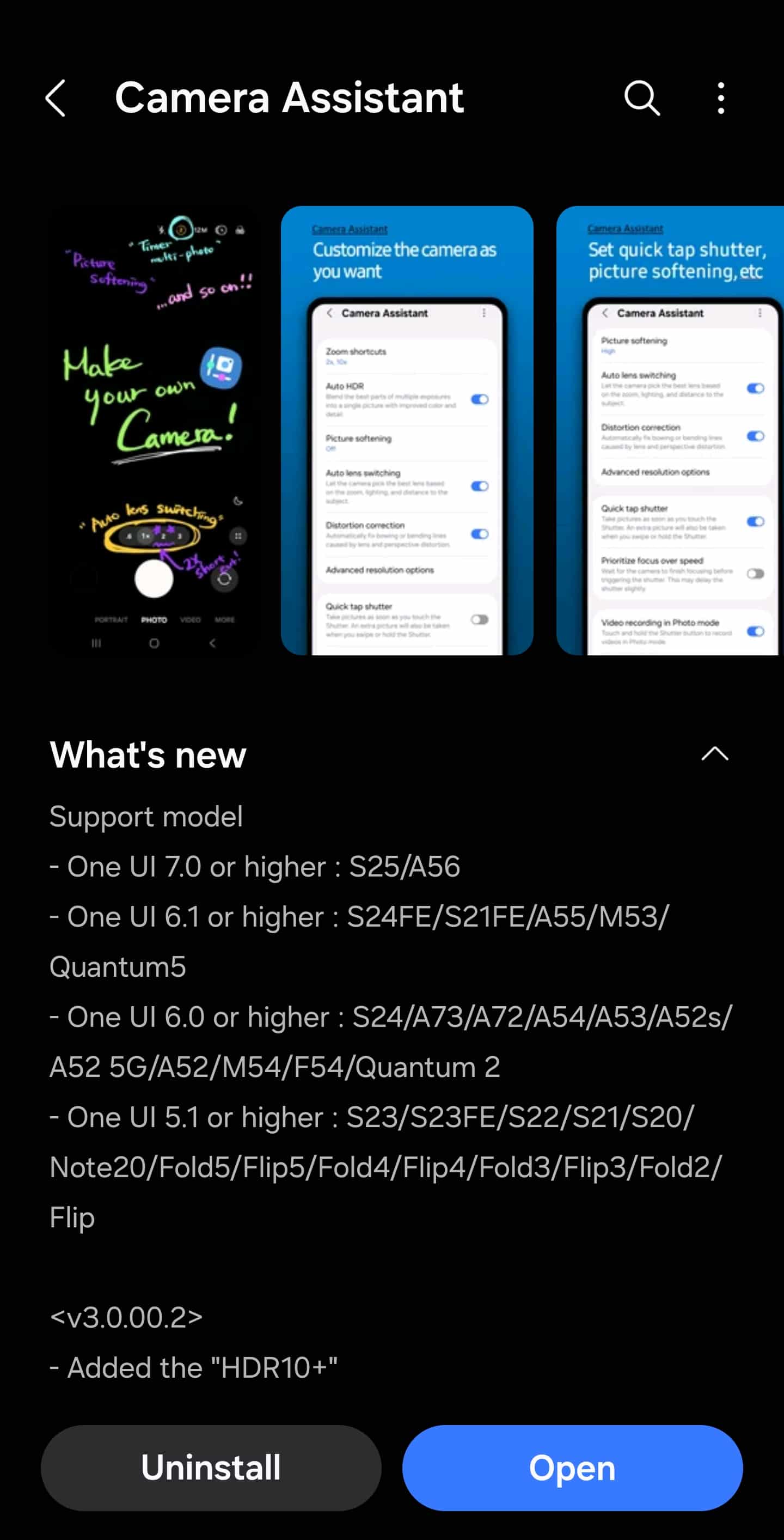Open the Camera Assistant app
The image size is (784, 1540).
572,1468
